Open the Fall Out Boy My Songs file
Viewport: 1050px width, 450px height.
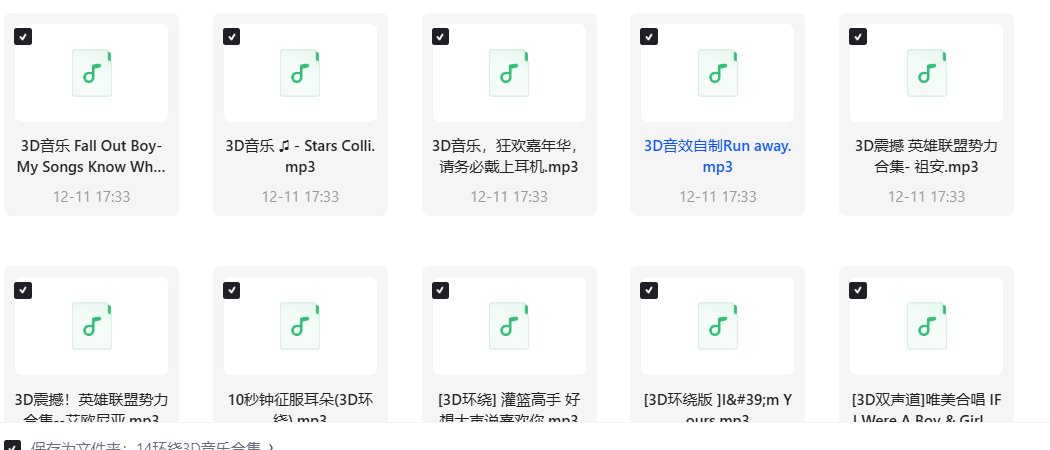point(91,73)
